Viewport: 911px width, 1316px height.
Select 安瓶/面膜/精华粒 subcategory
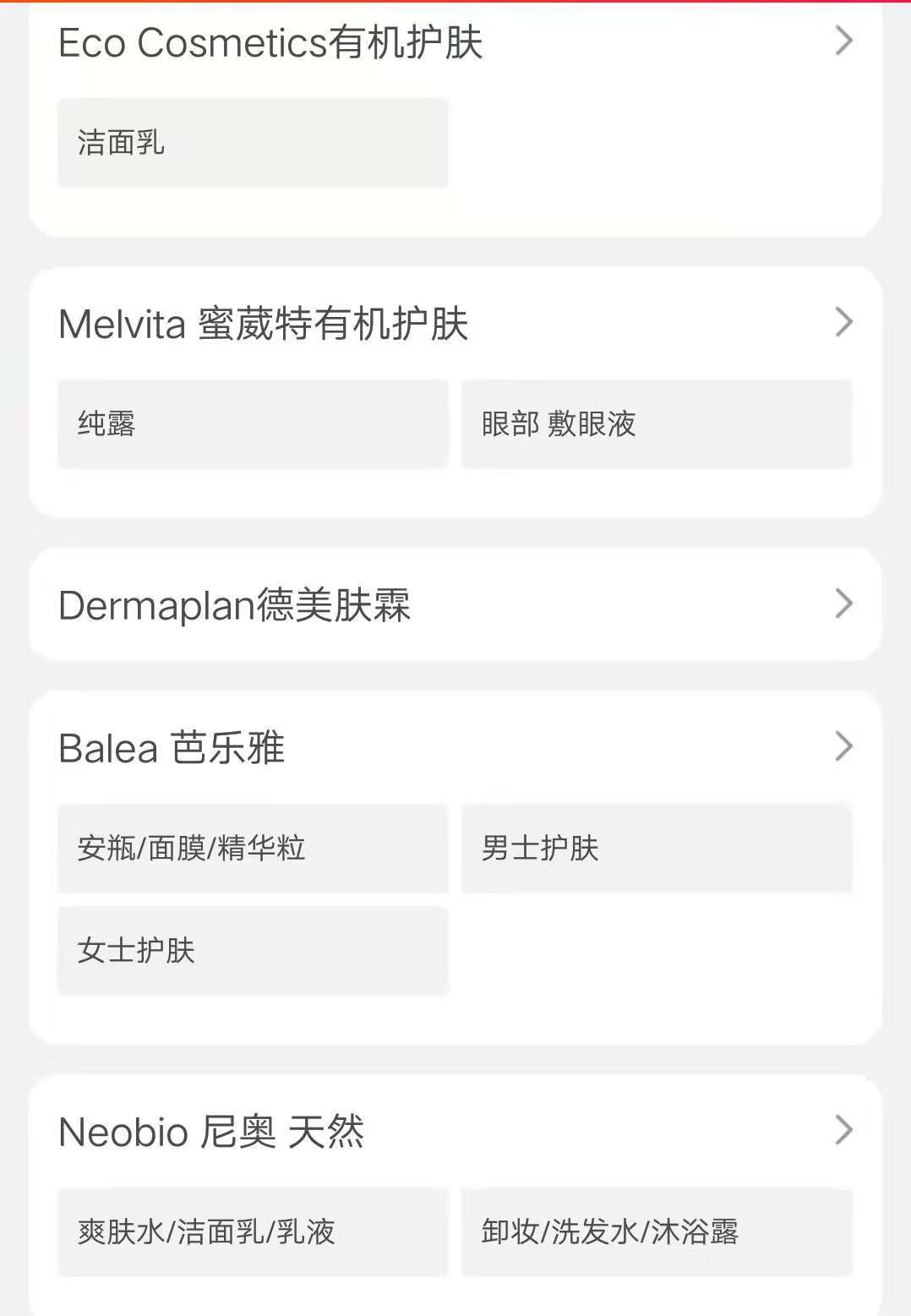[252, 849]
